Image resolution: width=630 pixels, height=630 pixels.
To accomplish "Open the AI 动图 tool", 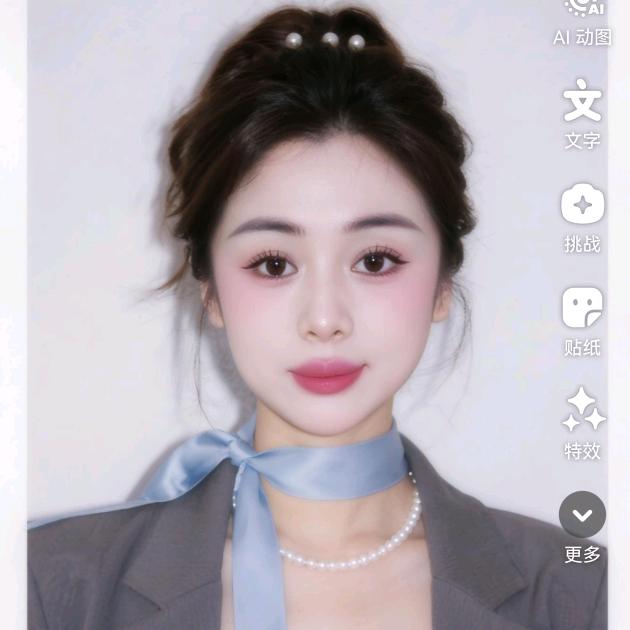I will [582, 22].
